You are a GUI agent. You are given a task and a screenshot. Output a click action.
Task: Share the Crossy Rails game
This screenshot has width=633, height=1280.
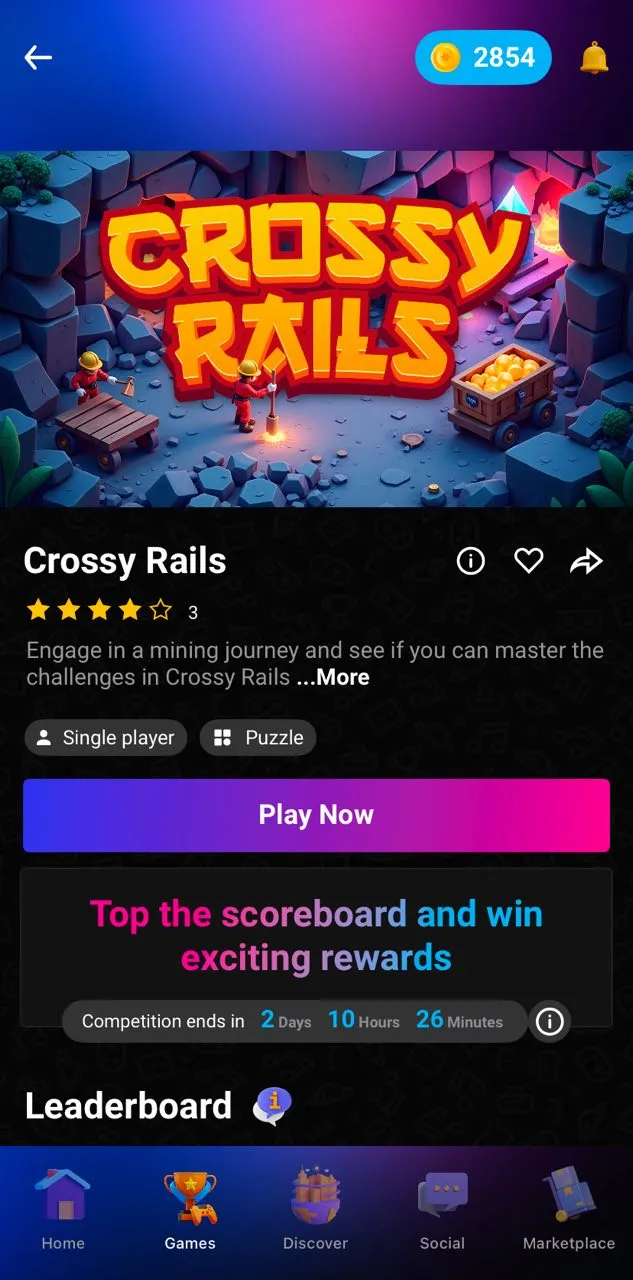pyautogui.click(x=586, y=562)
